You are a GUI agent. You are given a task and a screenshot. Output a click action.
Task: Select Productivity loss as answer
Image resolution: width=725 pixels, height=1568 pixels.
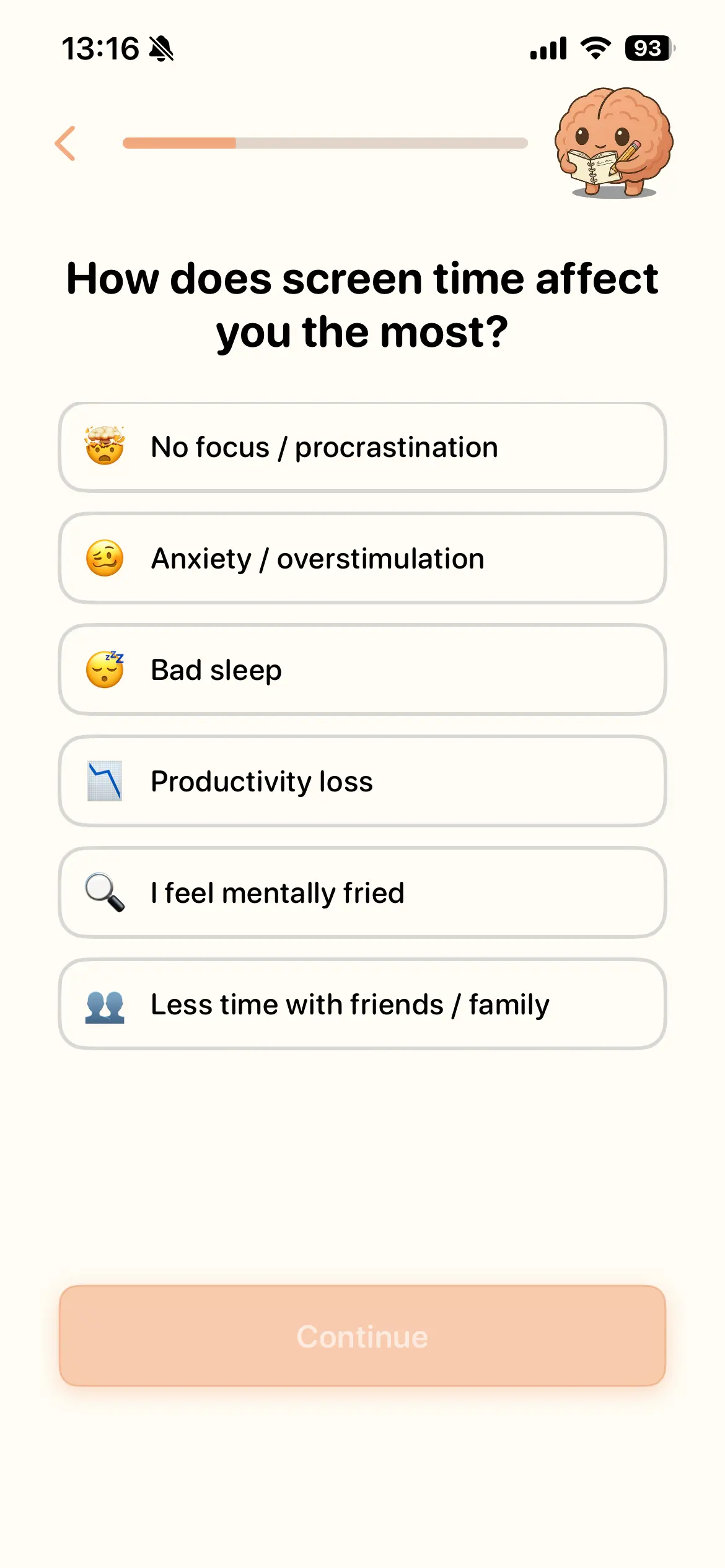point(362,782)
